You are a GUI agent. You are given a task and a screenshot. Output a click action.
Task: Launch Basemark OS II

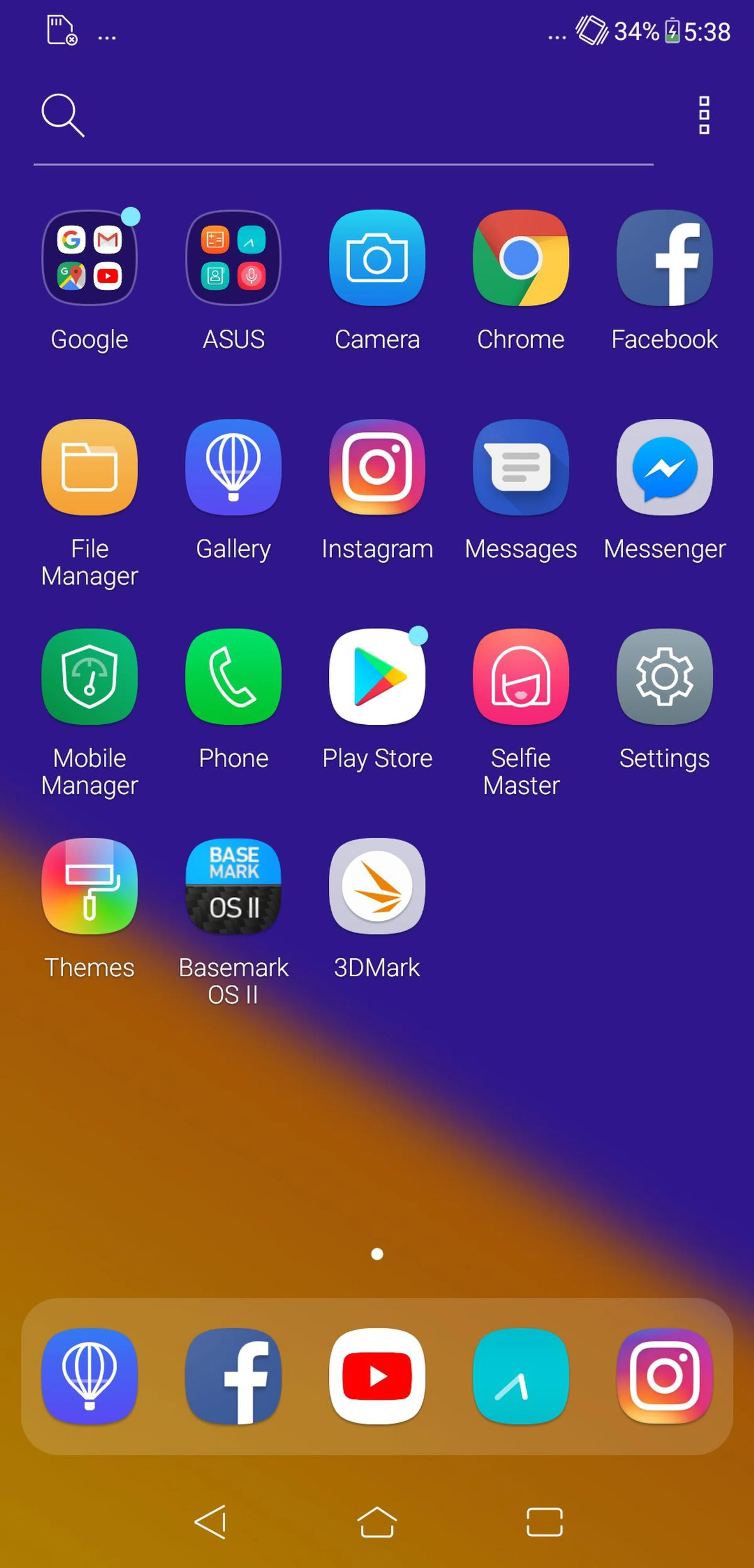233,886
